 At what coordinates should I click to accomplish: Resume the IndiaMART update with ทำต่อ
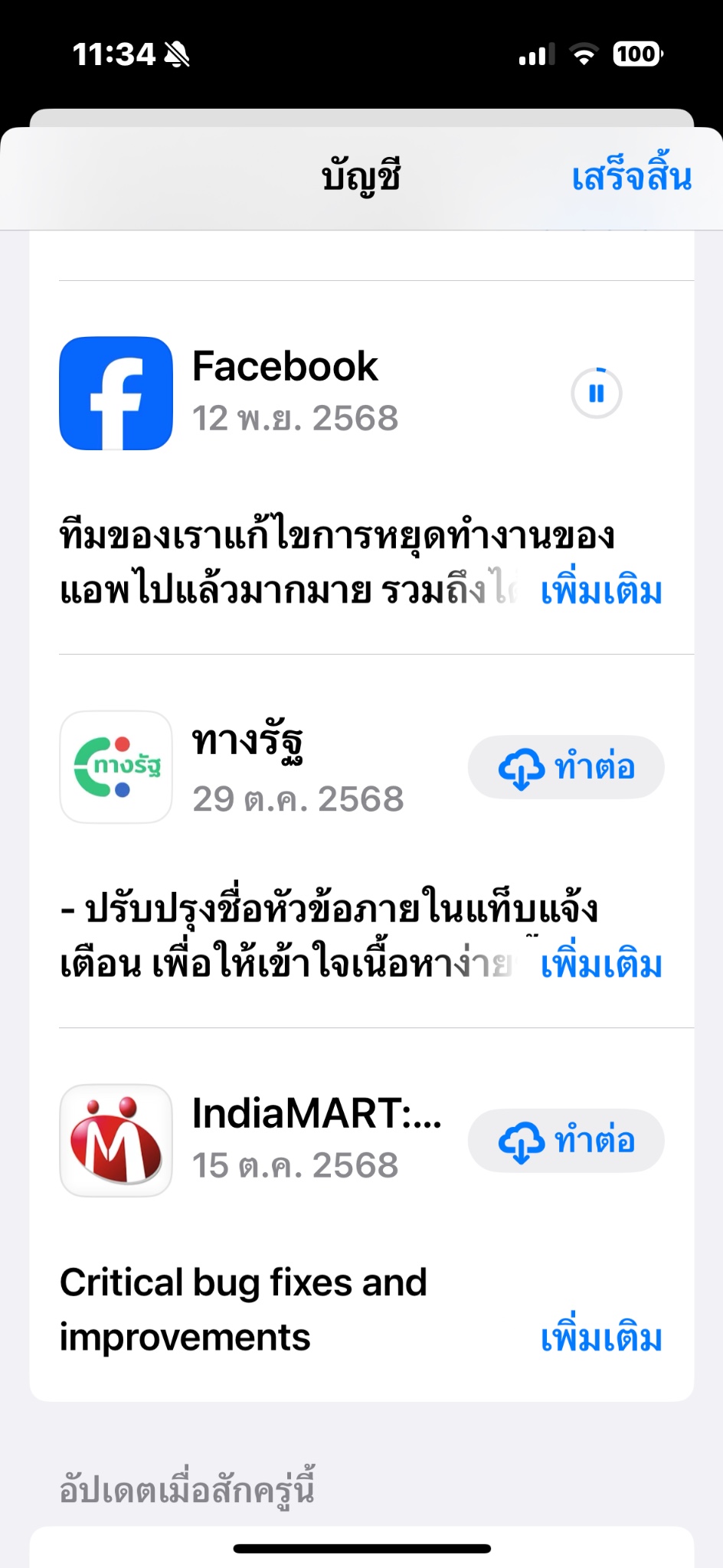click(566, 1141)
